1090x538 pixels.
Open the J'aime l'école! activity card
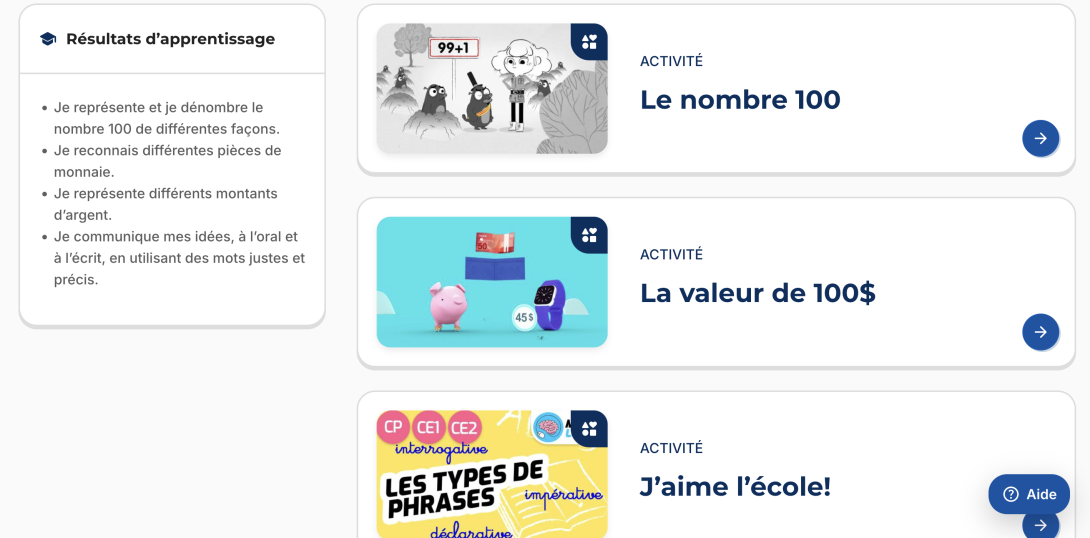coord(735,487)
